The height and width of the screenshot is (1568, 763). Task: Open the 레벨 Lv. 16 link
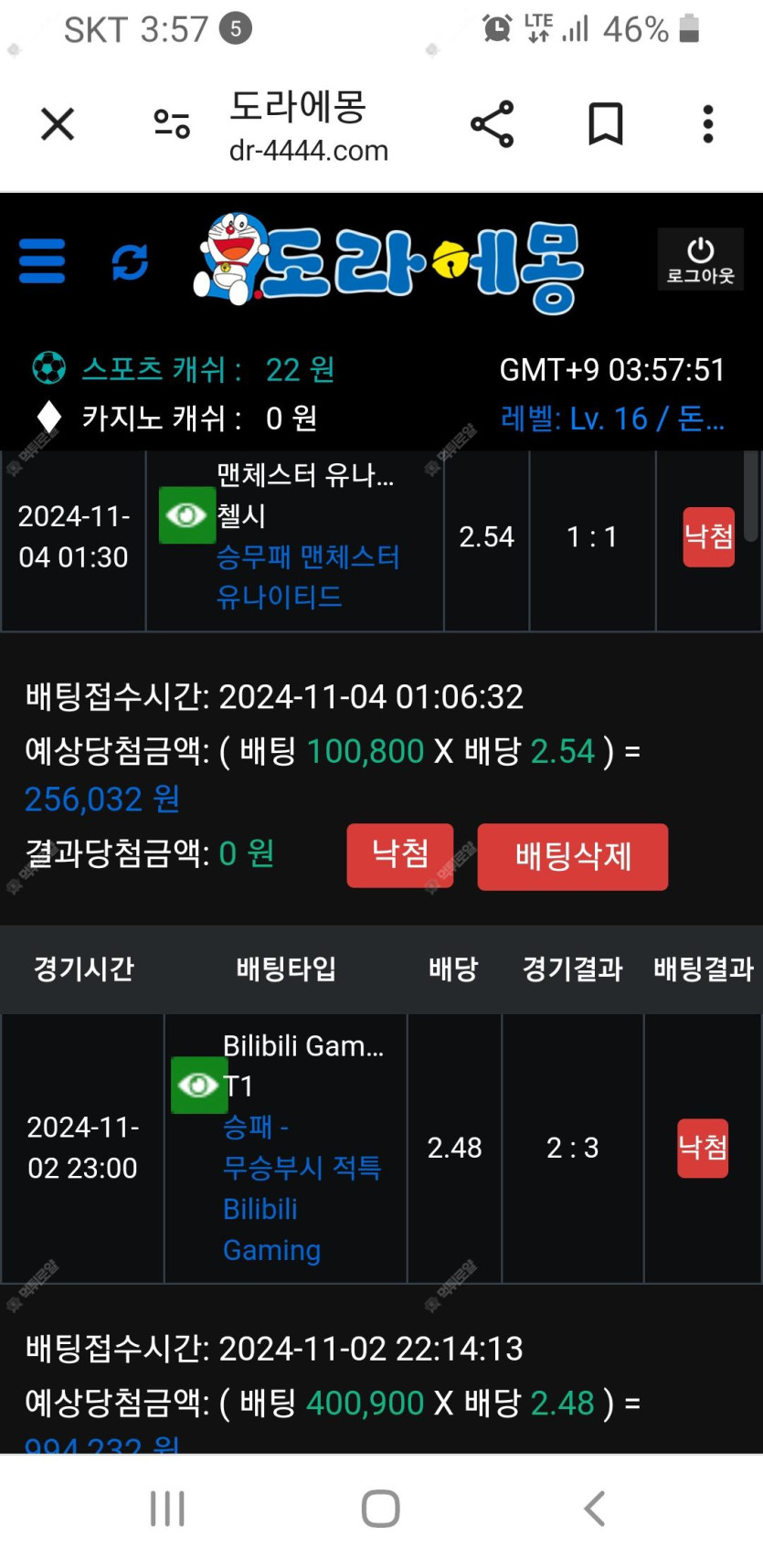(x=611, y=418)
